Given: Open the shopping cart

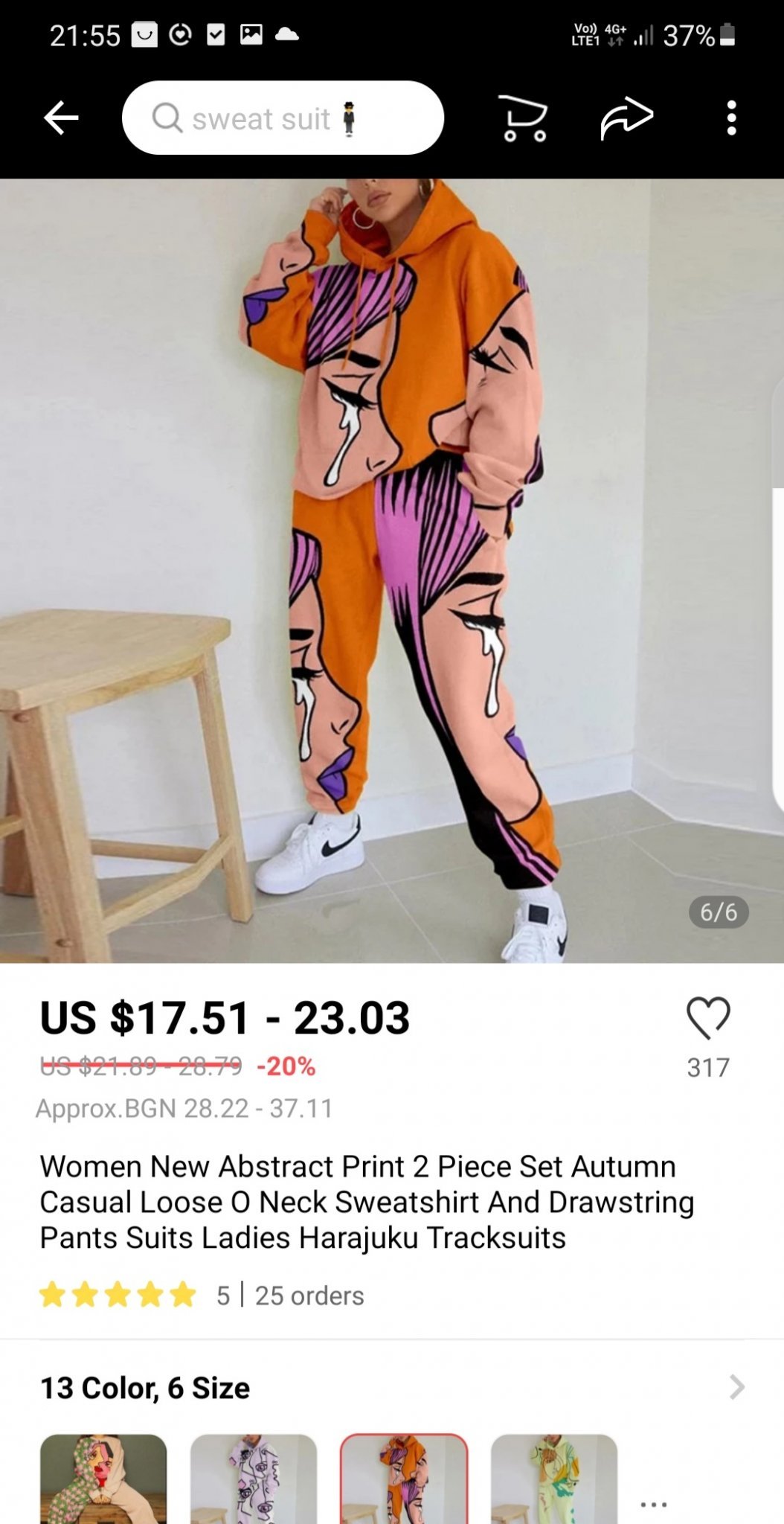Looking at the screenshot, I should (x=523, y=118).
